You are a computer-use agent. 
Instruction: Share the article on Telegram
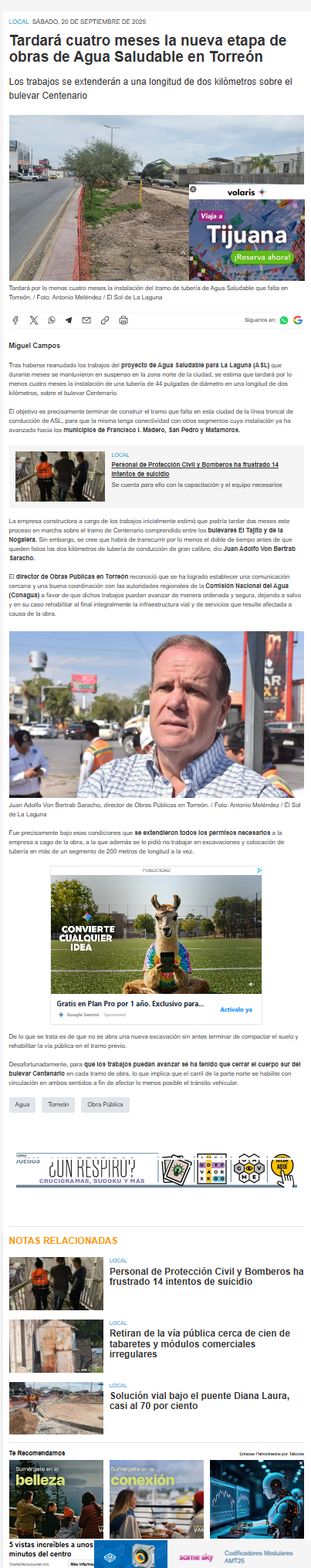(69, 320)
